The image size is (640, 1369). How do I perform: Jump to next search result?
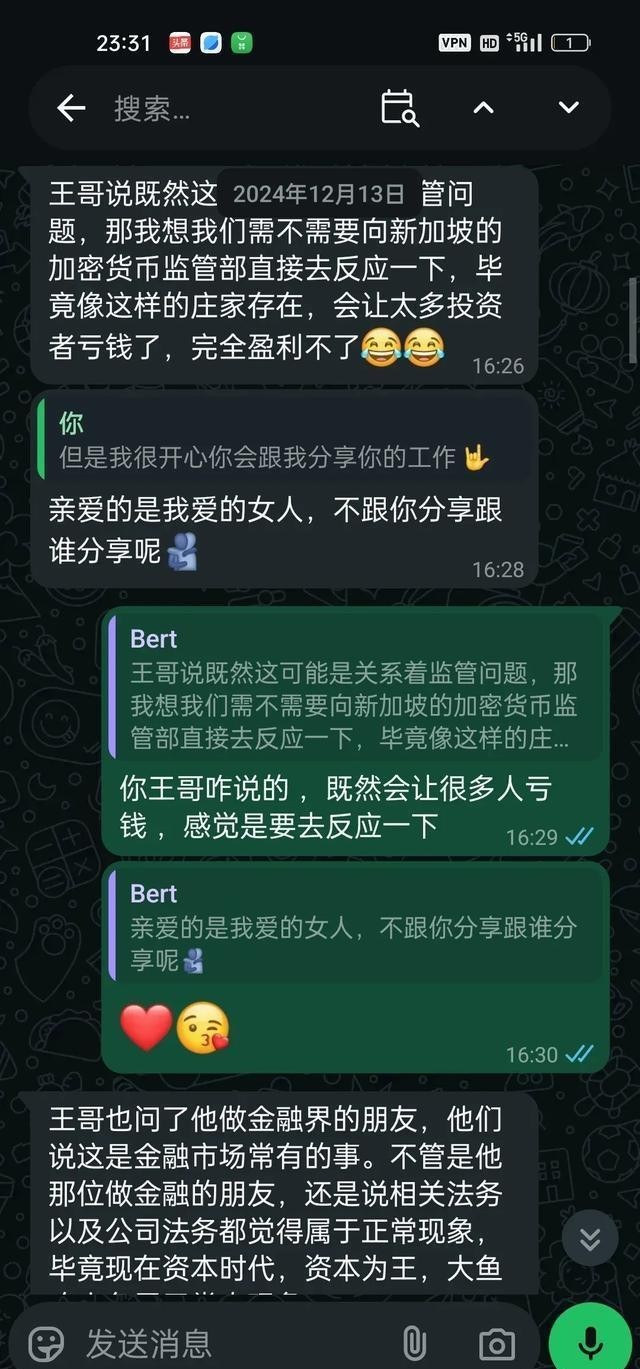coord(568,108)
